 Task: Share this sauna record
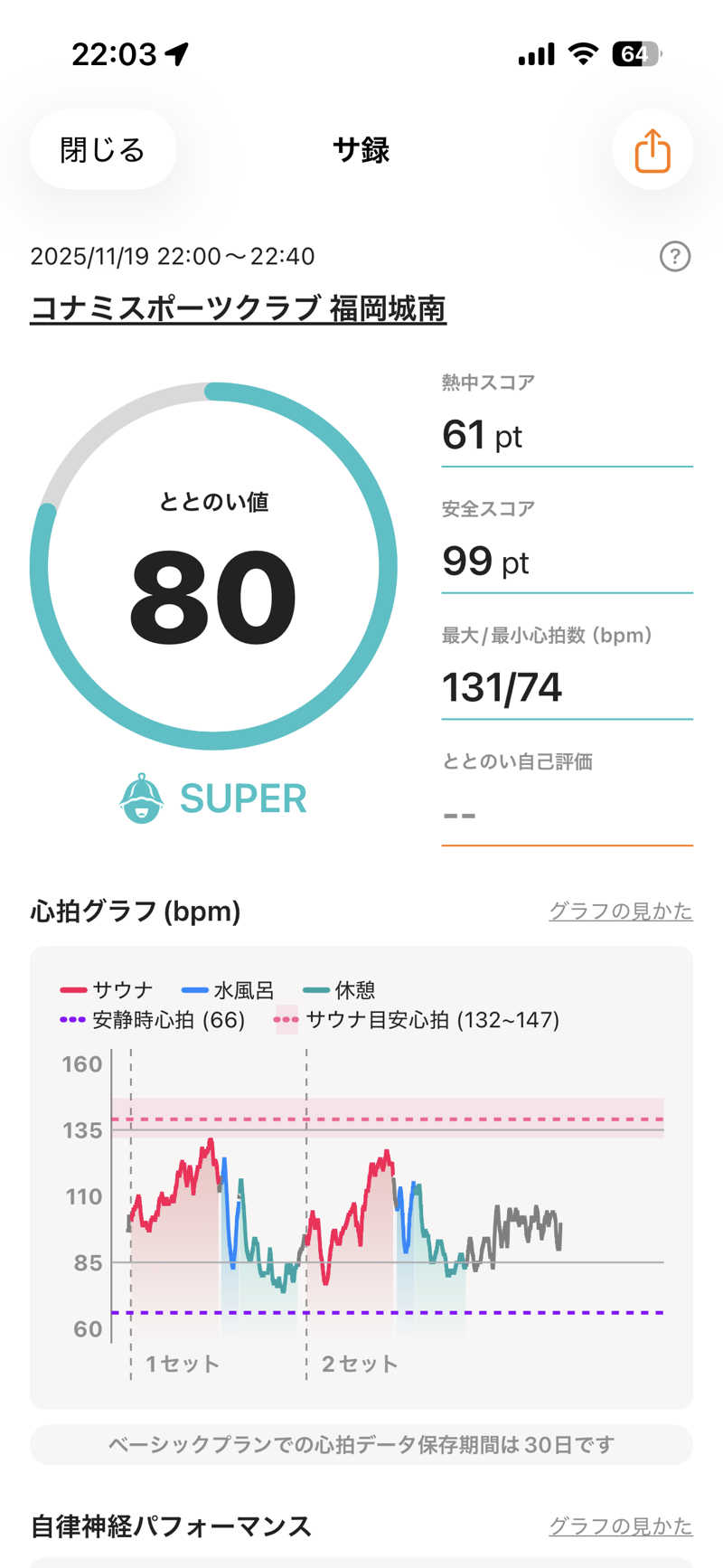[652, 150]
